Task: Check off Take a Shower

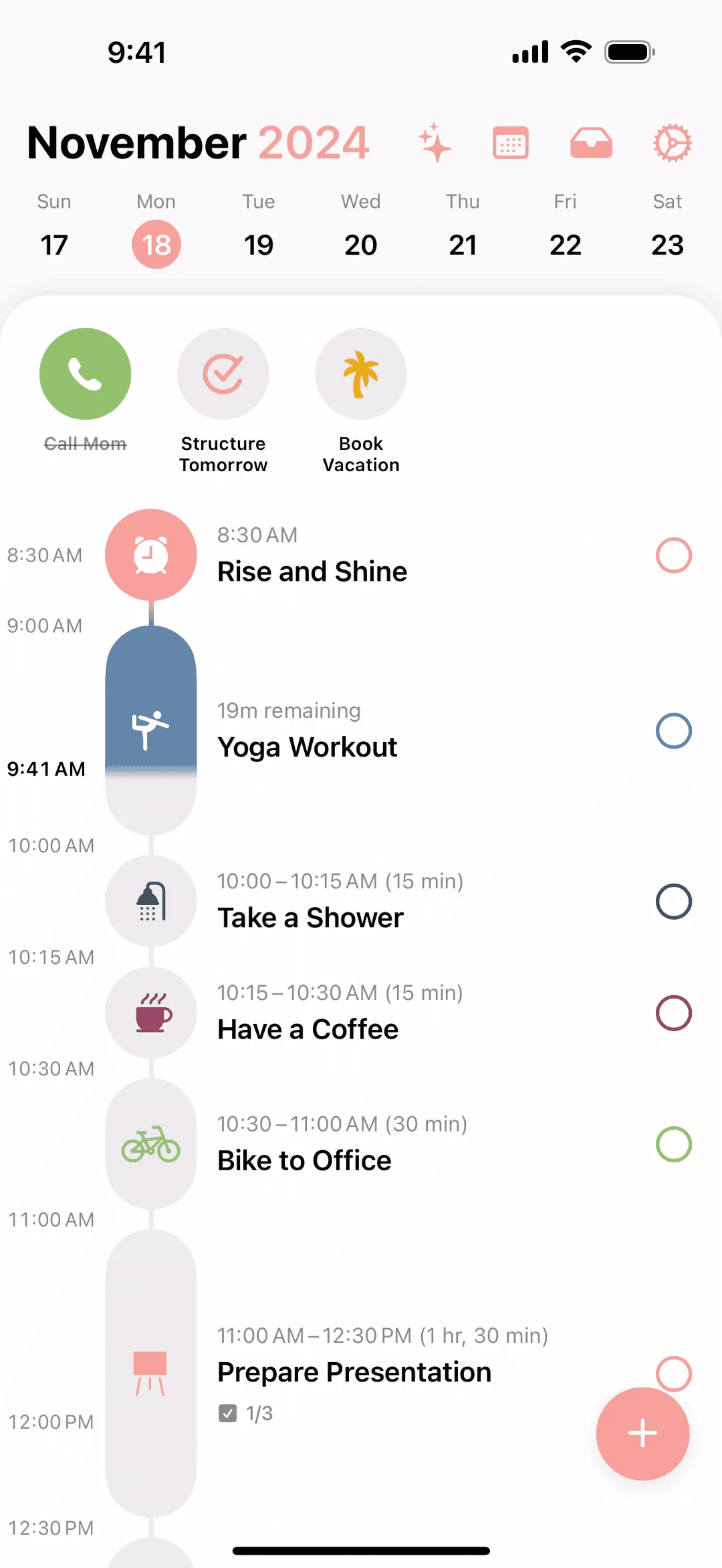Action: coord(673,902)
